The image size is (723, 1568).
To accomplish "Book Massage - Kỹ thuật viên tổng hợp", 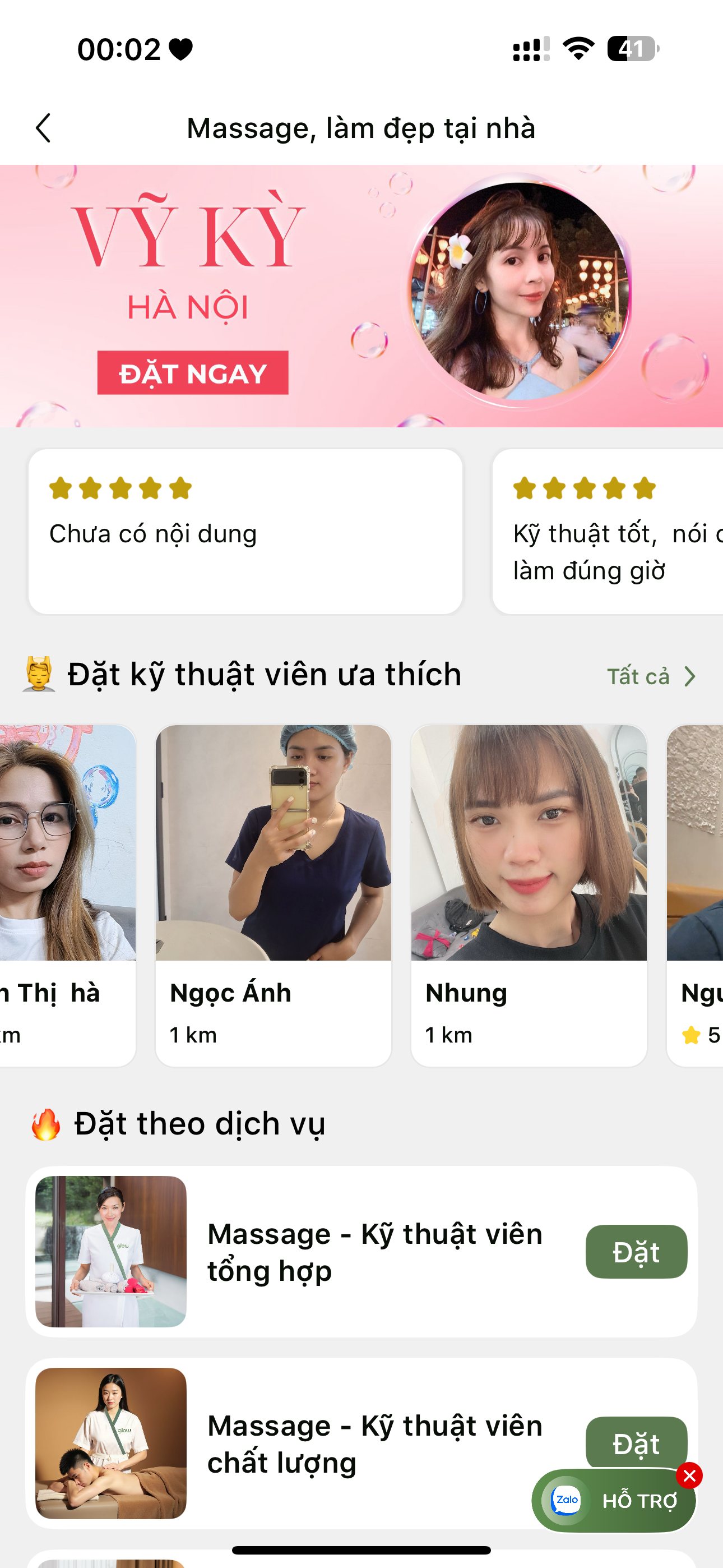I will click(x=636, y=1252).
